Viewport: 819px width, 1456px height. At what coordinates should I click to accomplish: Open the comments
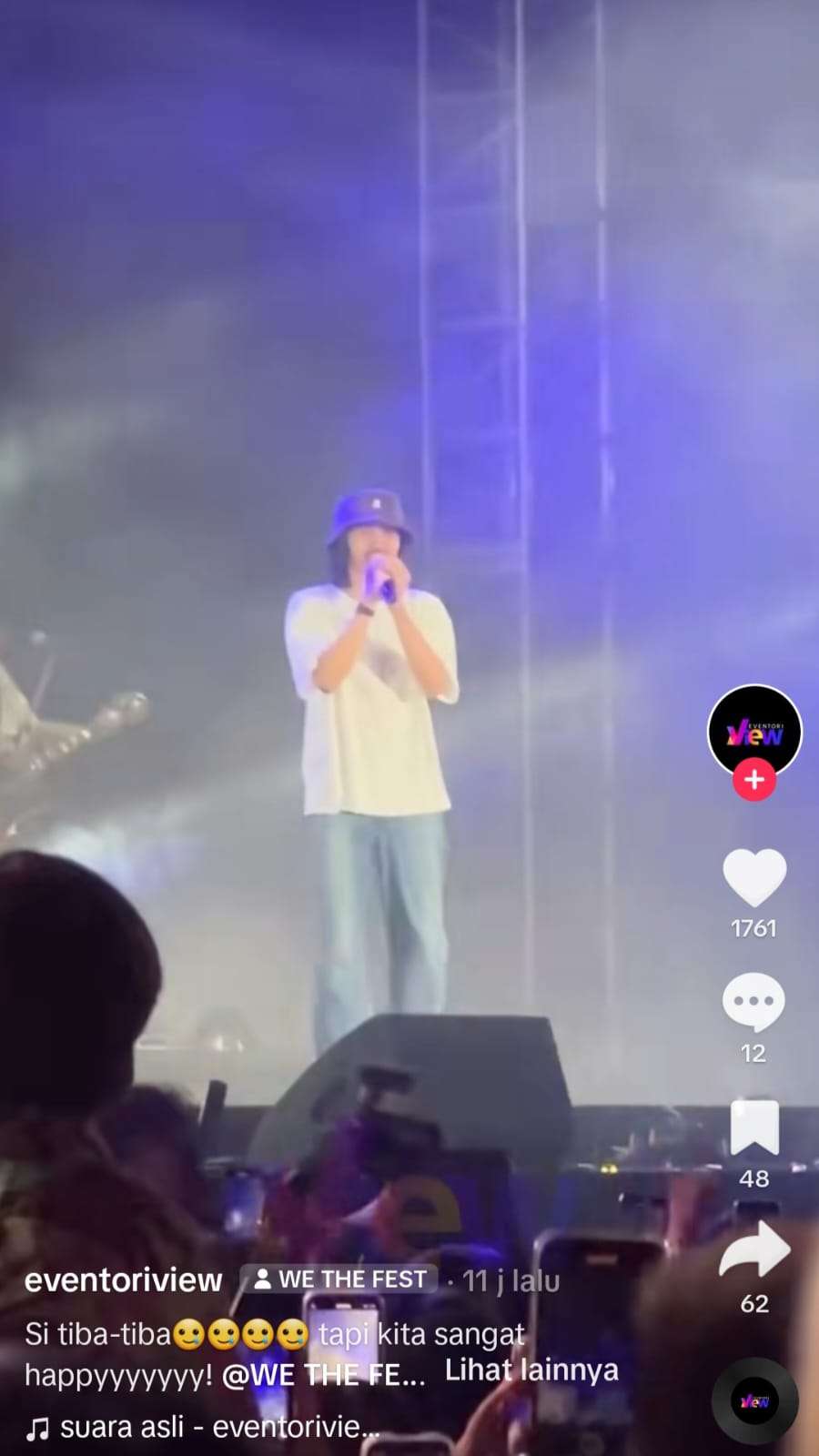[x=753, y=1002]
